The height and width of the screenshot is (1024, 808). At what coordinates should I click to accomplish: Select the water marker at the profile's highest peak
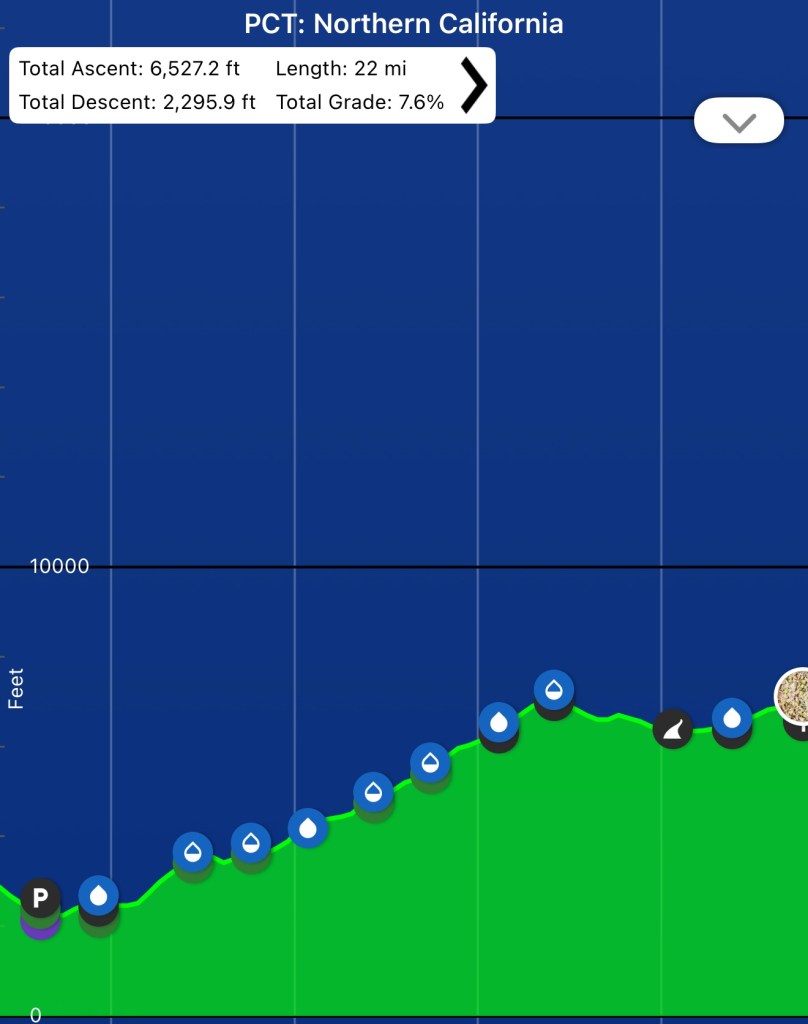coord(553,690)
